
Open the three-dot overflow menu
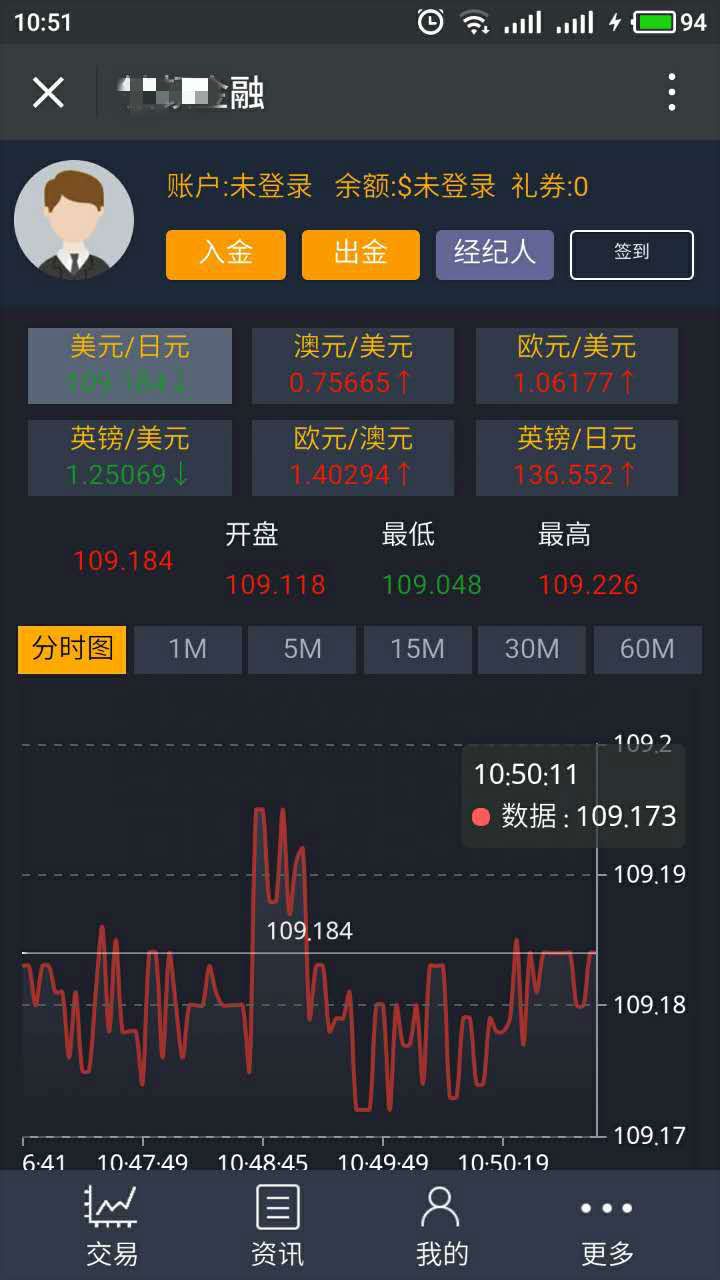[672, 93]
